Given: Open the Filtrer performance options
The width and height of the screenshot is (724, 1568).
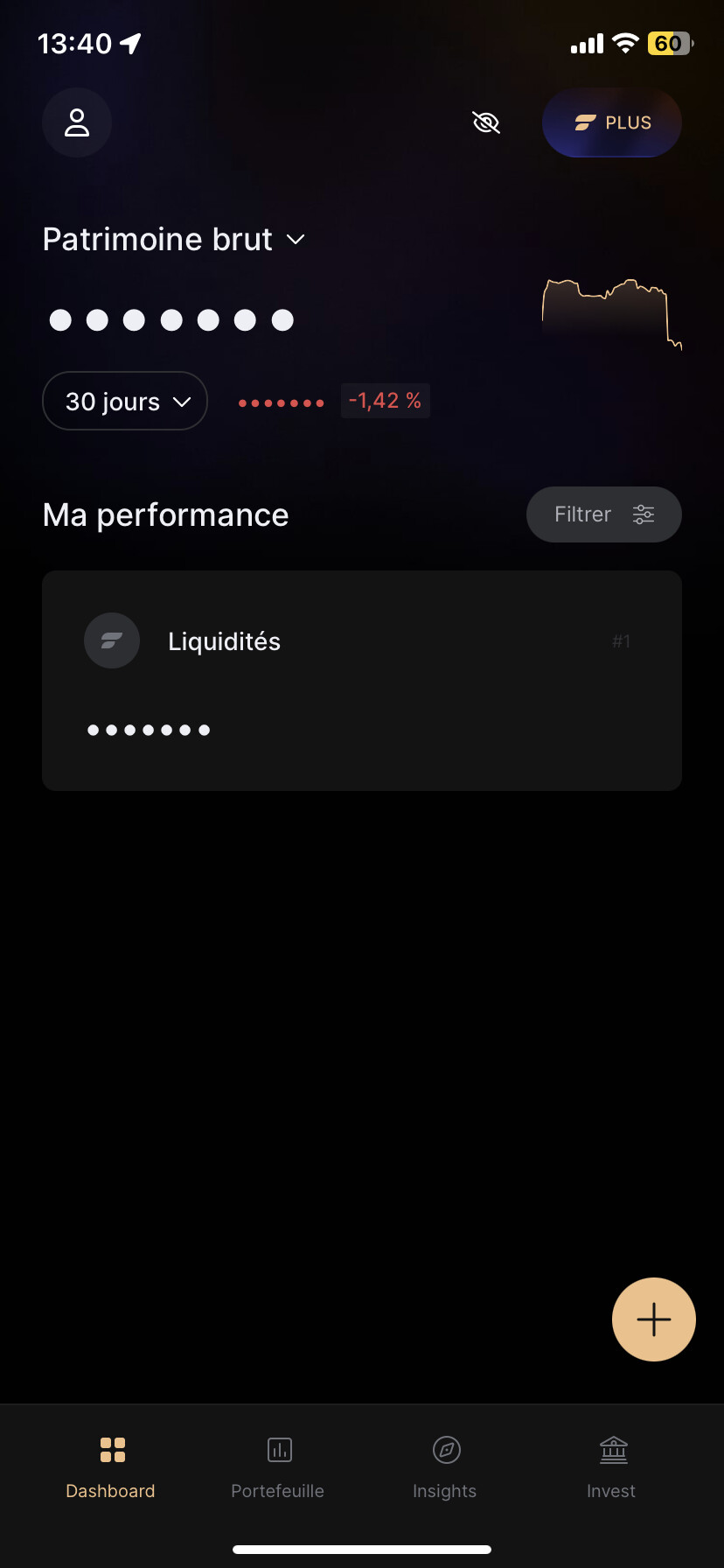Looking at the screenshot, I should click(604, 514).
